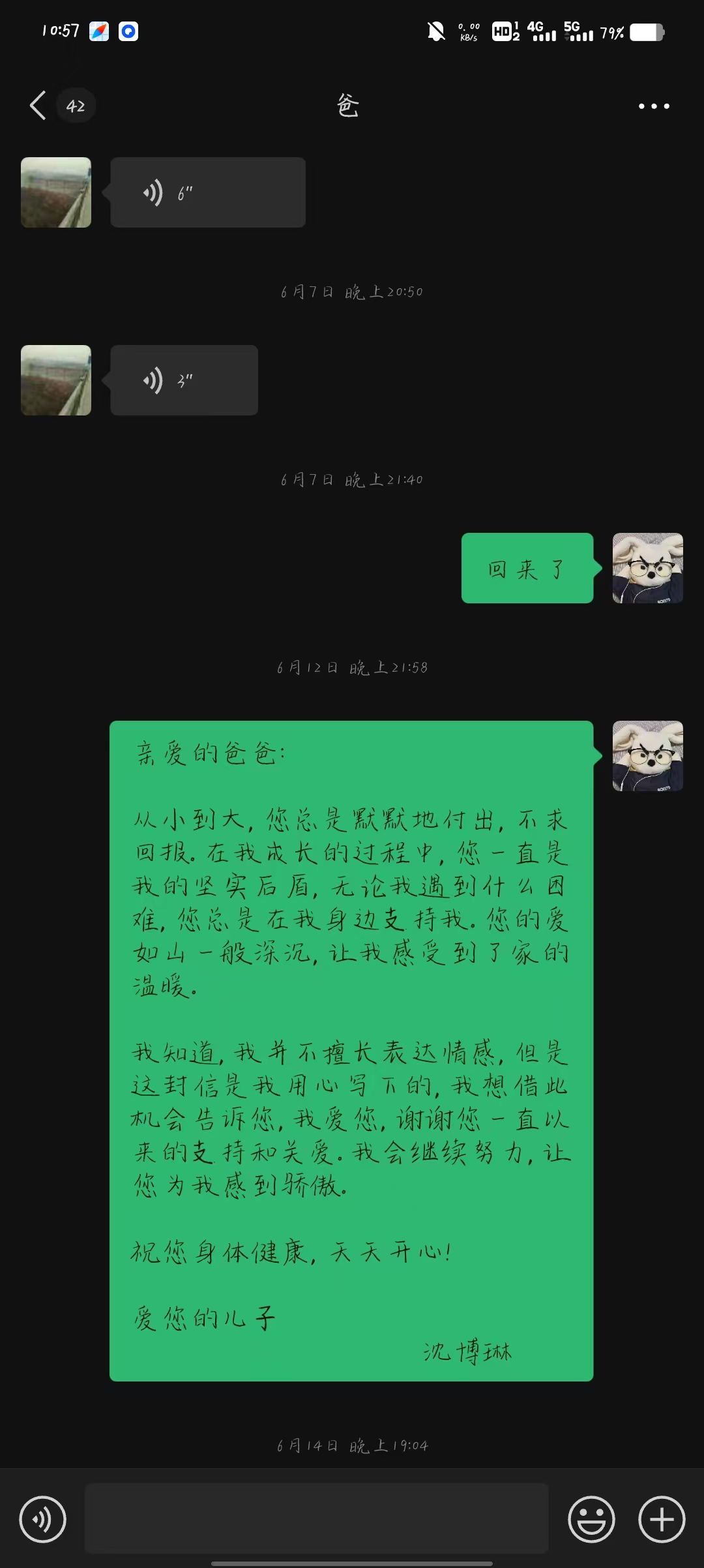Open chat info three-dot menu
Image resolution: width=704 pixels, height=1568 pixels.
point(654,106)
